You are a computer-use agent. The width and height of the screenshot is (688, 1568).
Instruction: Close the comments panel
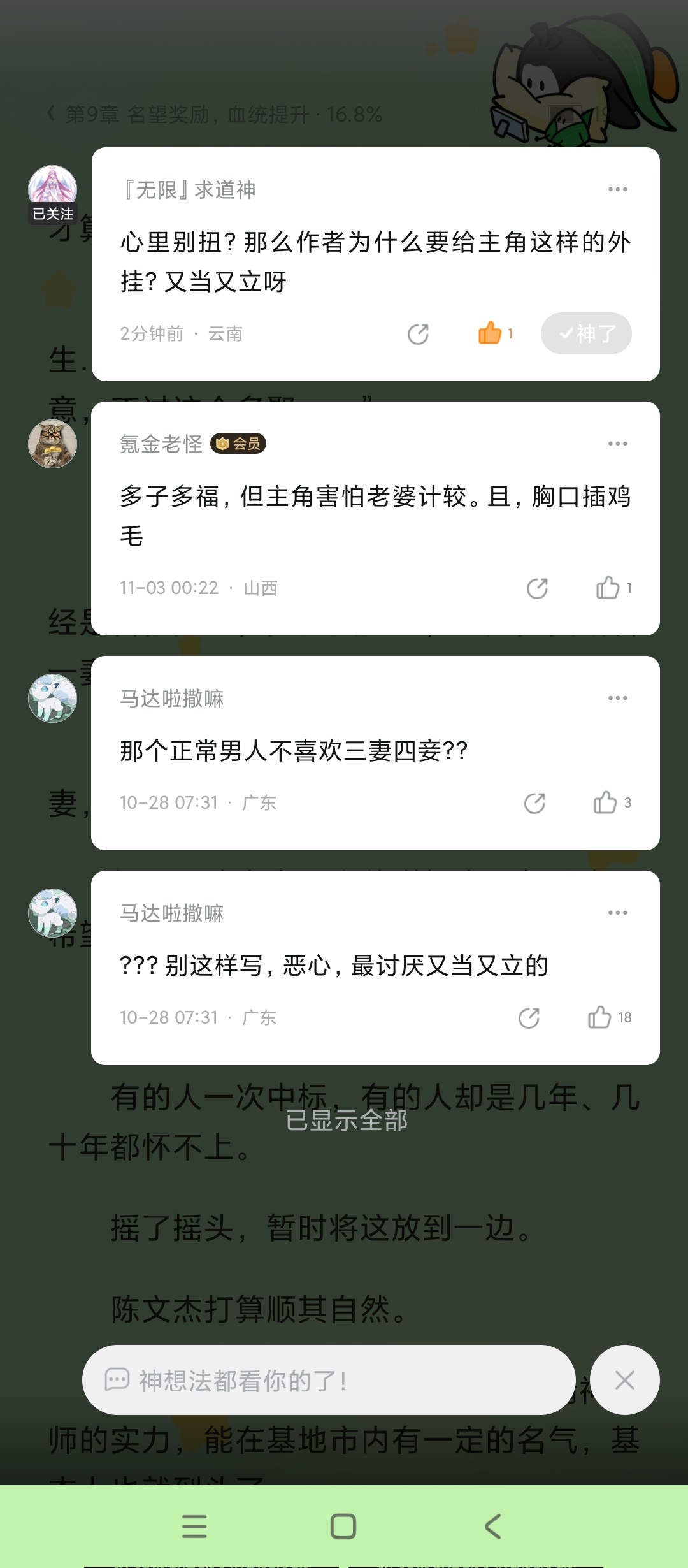tap(624, 1381)
